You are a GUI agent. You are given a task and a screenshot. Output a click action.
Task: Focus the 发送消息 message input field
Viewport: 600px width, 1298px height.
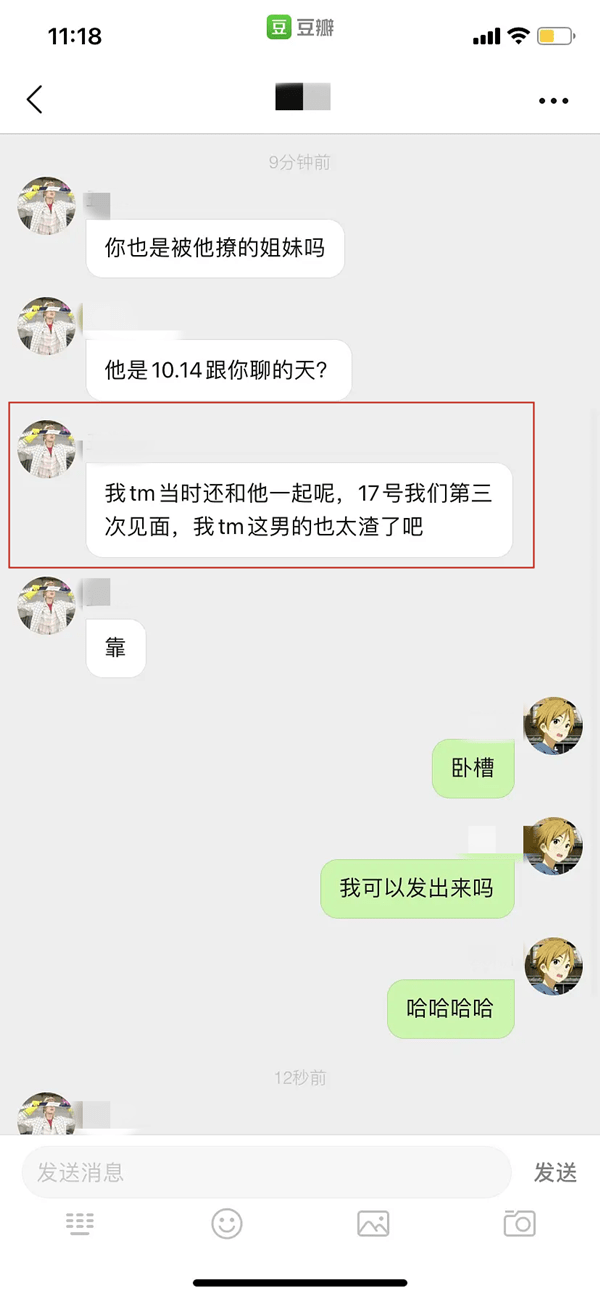265,1172
